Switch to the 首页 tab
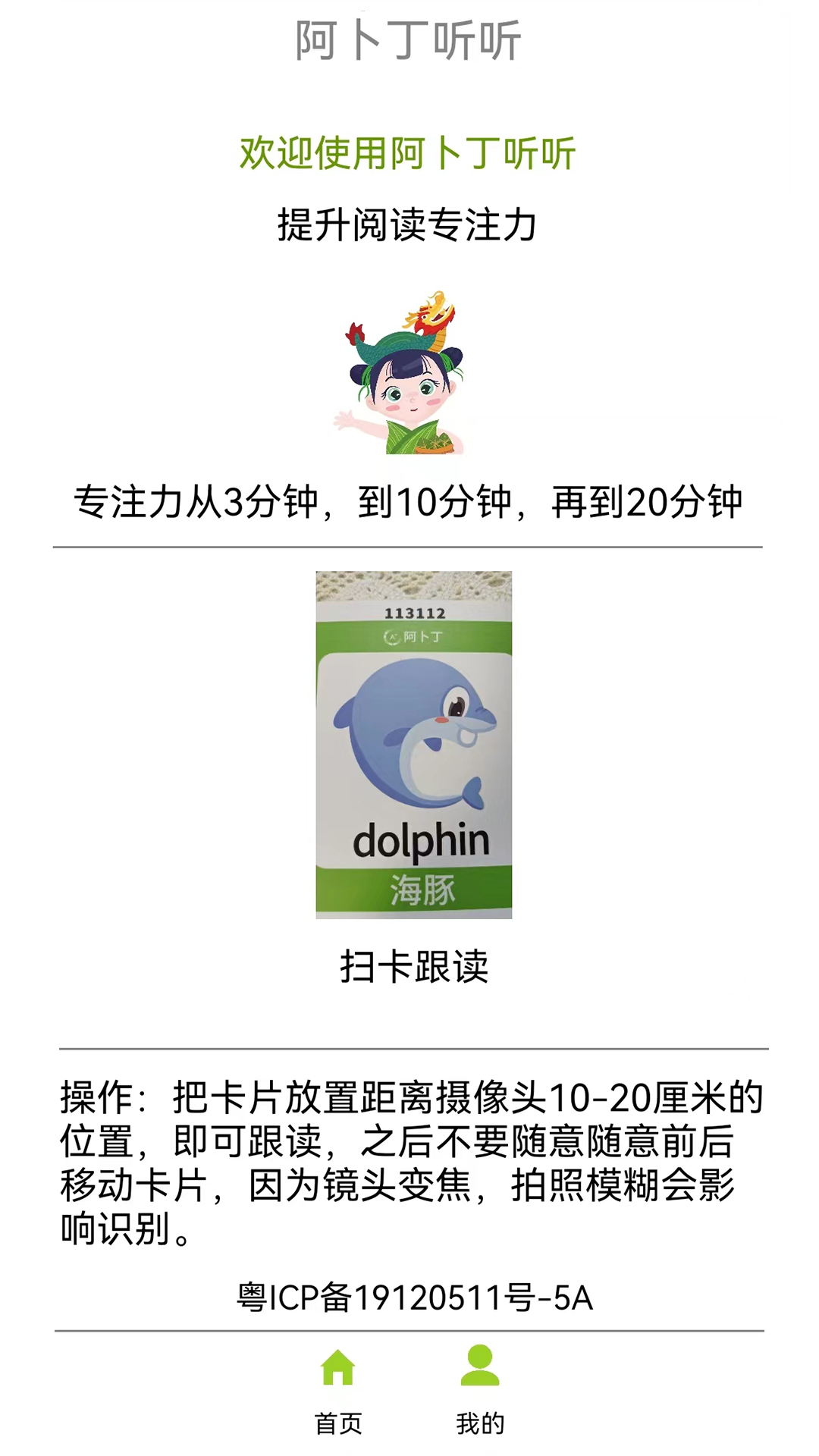Screen dimensions: 819x1456 click(x=338, y=1390)
